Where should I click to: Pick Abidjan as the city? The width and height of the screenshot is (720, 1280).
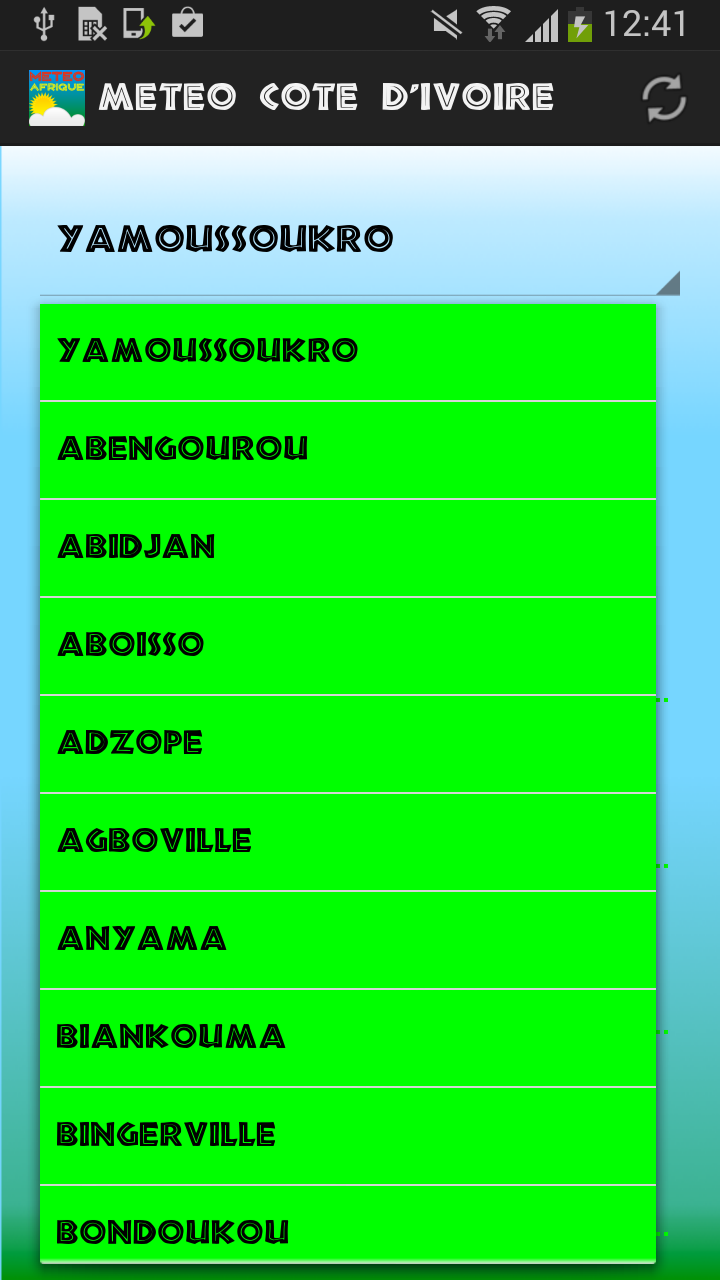[x=347, y=547]
